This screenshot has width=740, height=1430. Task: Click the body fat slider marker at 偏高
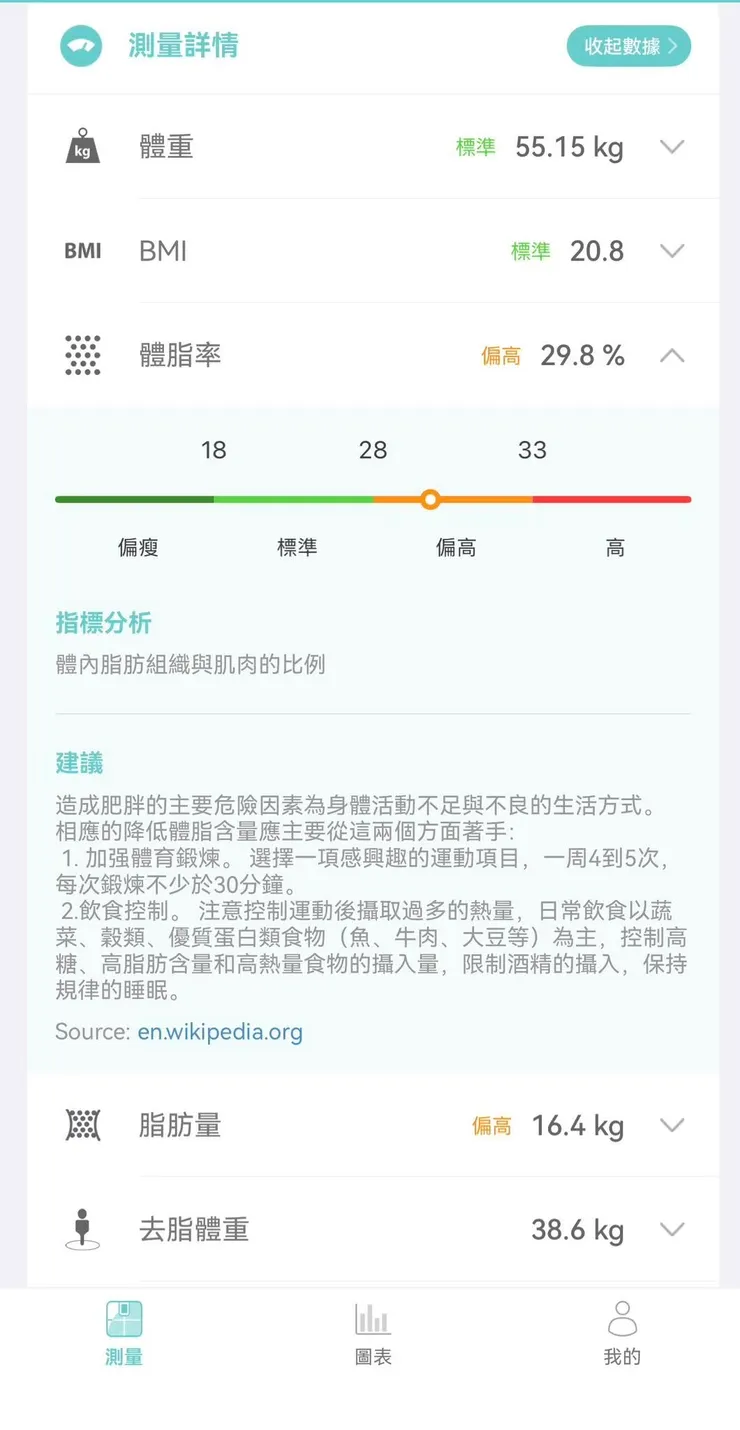(x=430, y=499)
